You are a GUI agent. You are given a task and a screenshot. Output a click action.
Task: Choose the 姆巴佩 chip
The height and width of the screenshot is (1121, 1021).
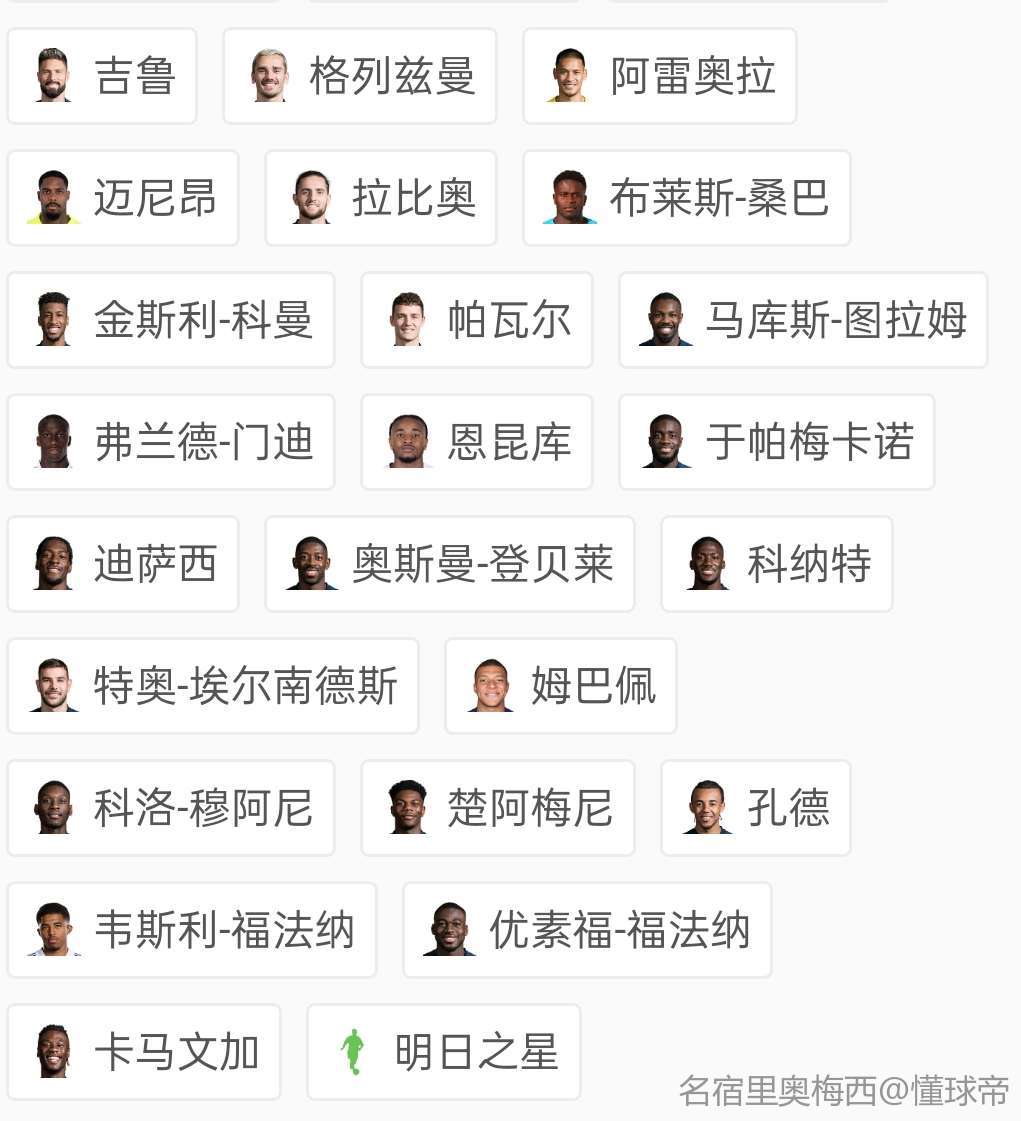coord(561,686)
